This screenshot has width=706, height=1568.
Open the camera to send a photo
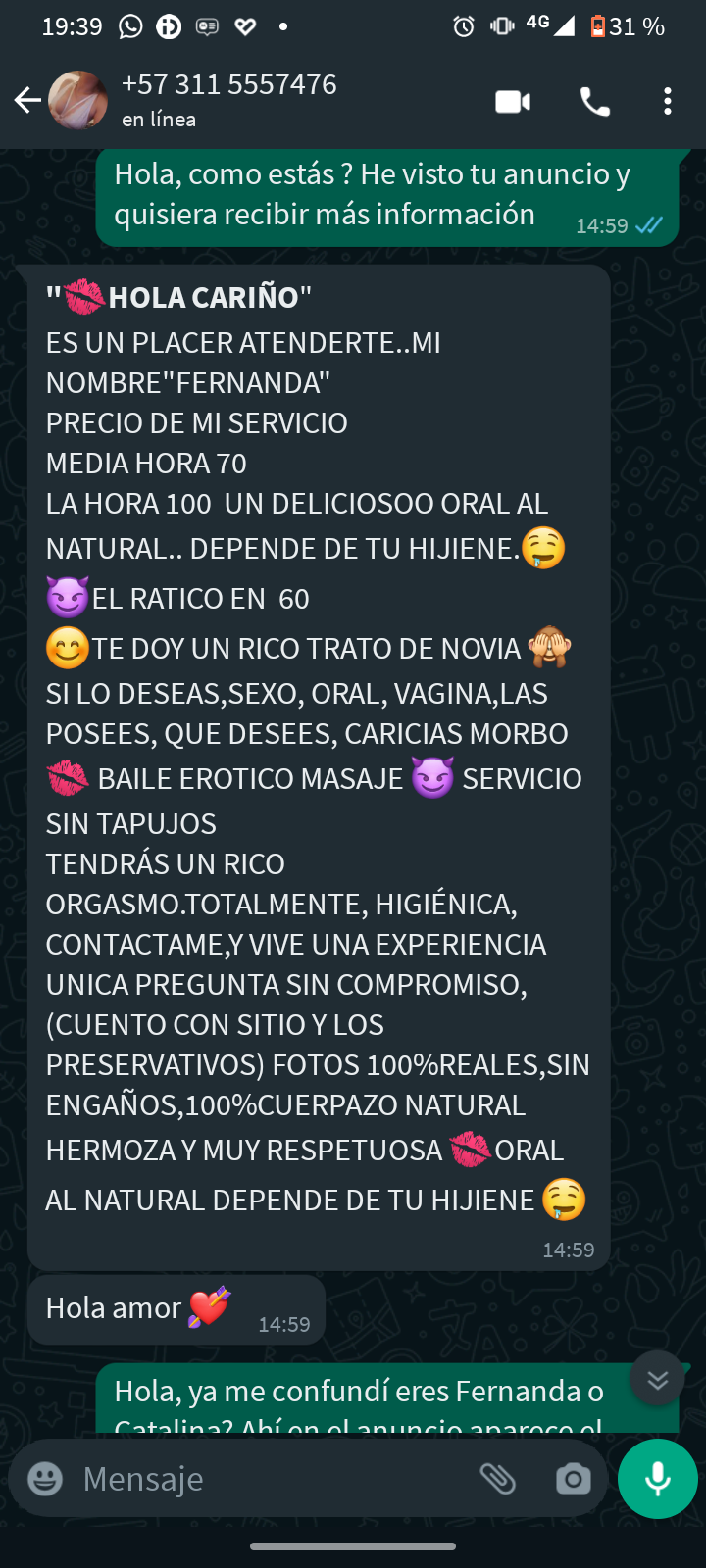pyautogui.click(x=573, y=1478)
